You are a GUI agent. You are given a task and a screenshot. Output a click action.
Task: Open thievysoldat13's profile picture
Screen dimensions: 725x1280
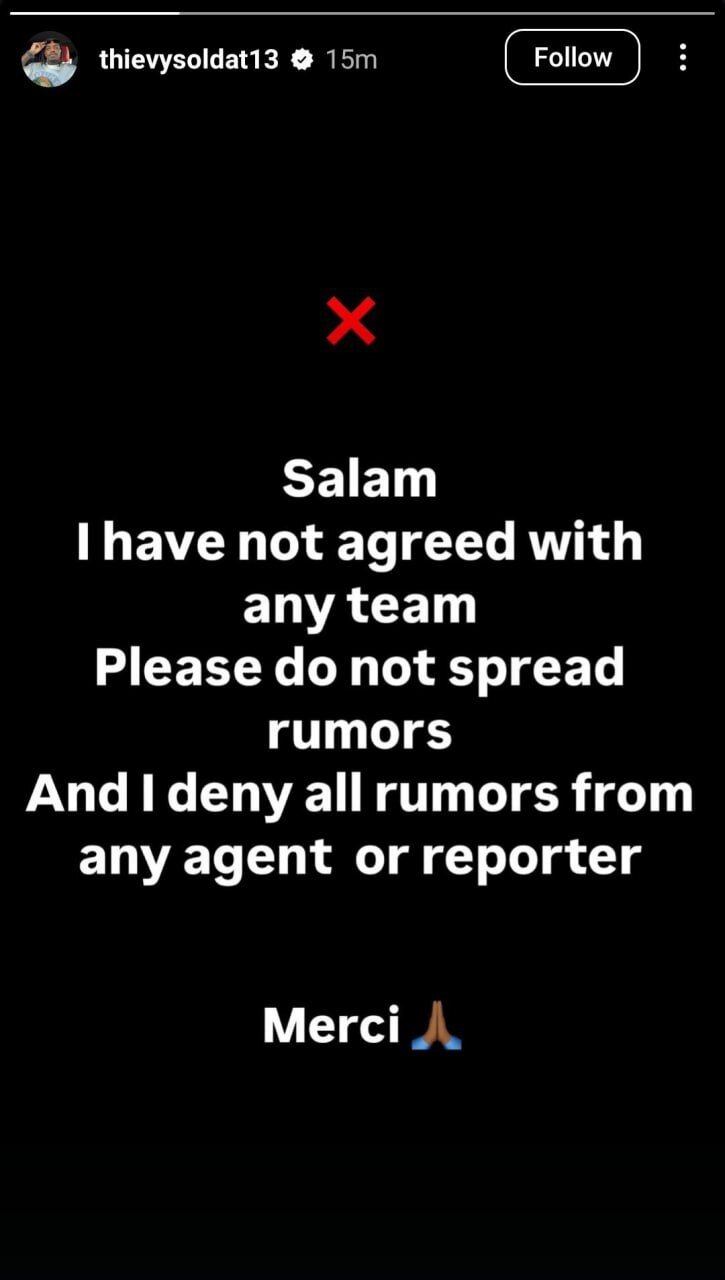tap(49, 59)
